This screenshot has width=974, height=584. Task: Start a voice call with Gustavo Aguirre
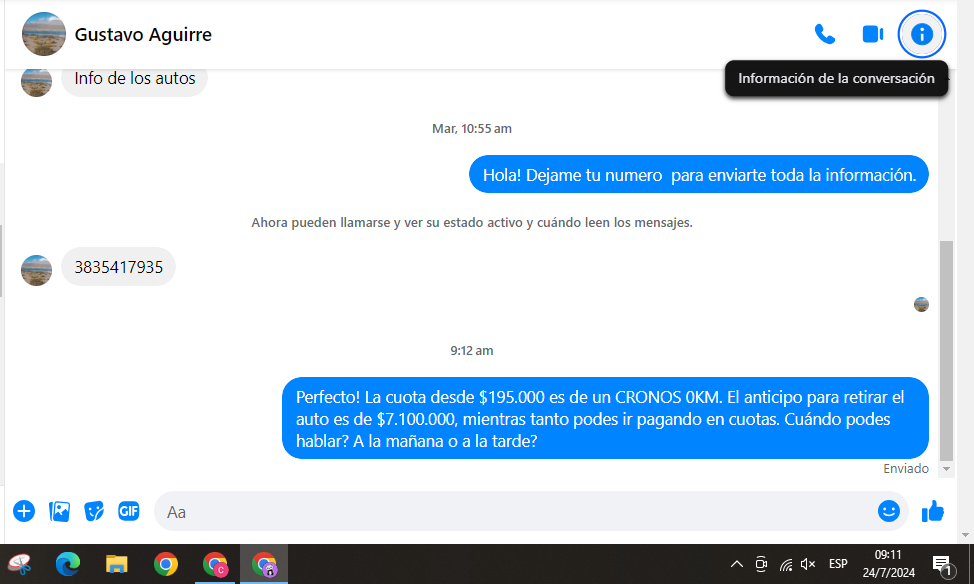tap(825, 34)
